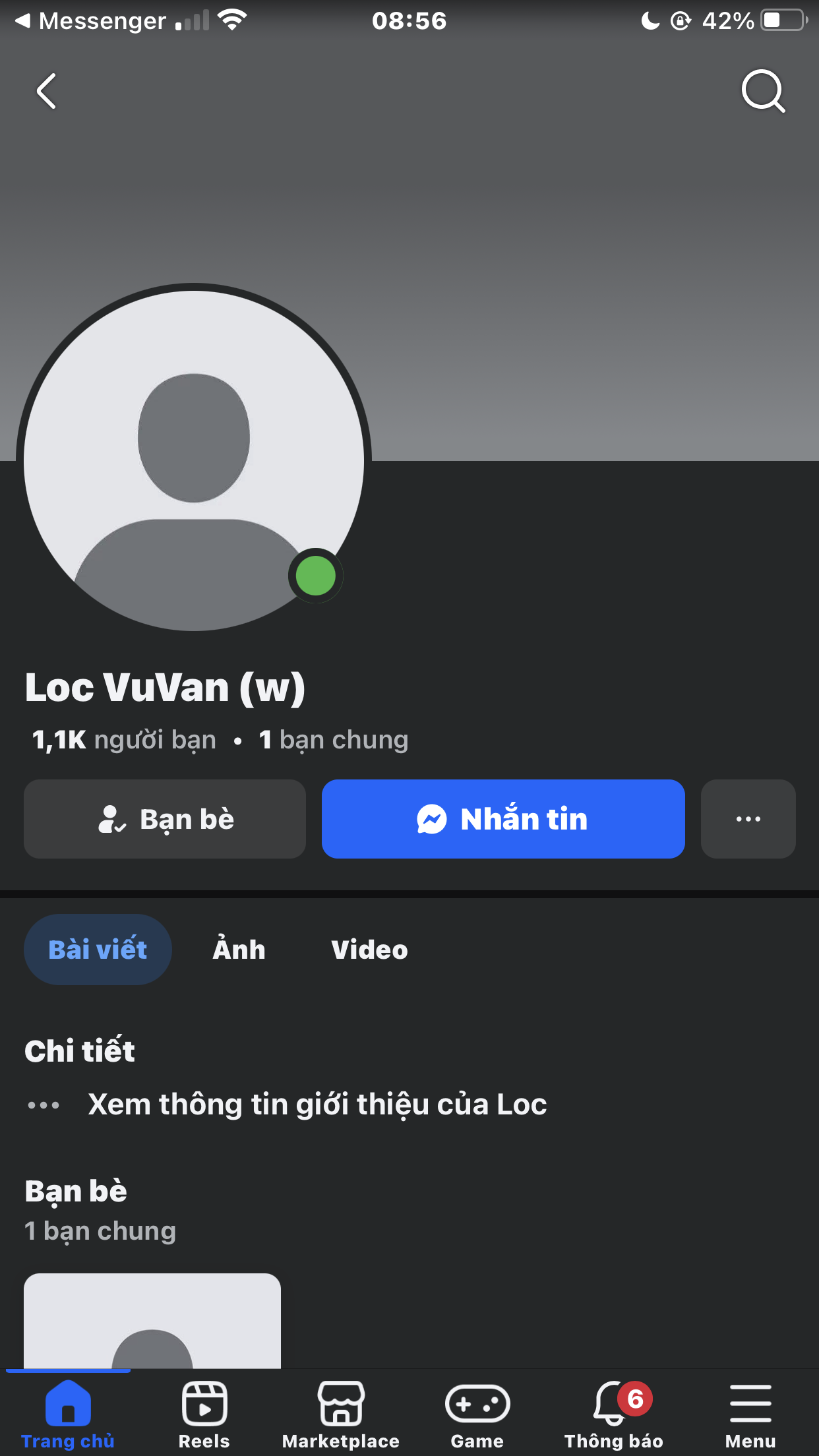View the 1 bạn chung mutual friend link
Image resolution: width=819 pixels, height=1456 pixels.
[x=334, y=740]
